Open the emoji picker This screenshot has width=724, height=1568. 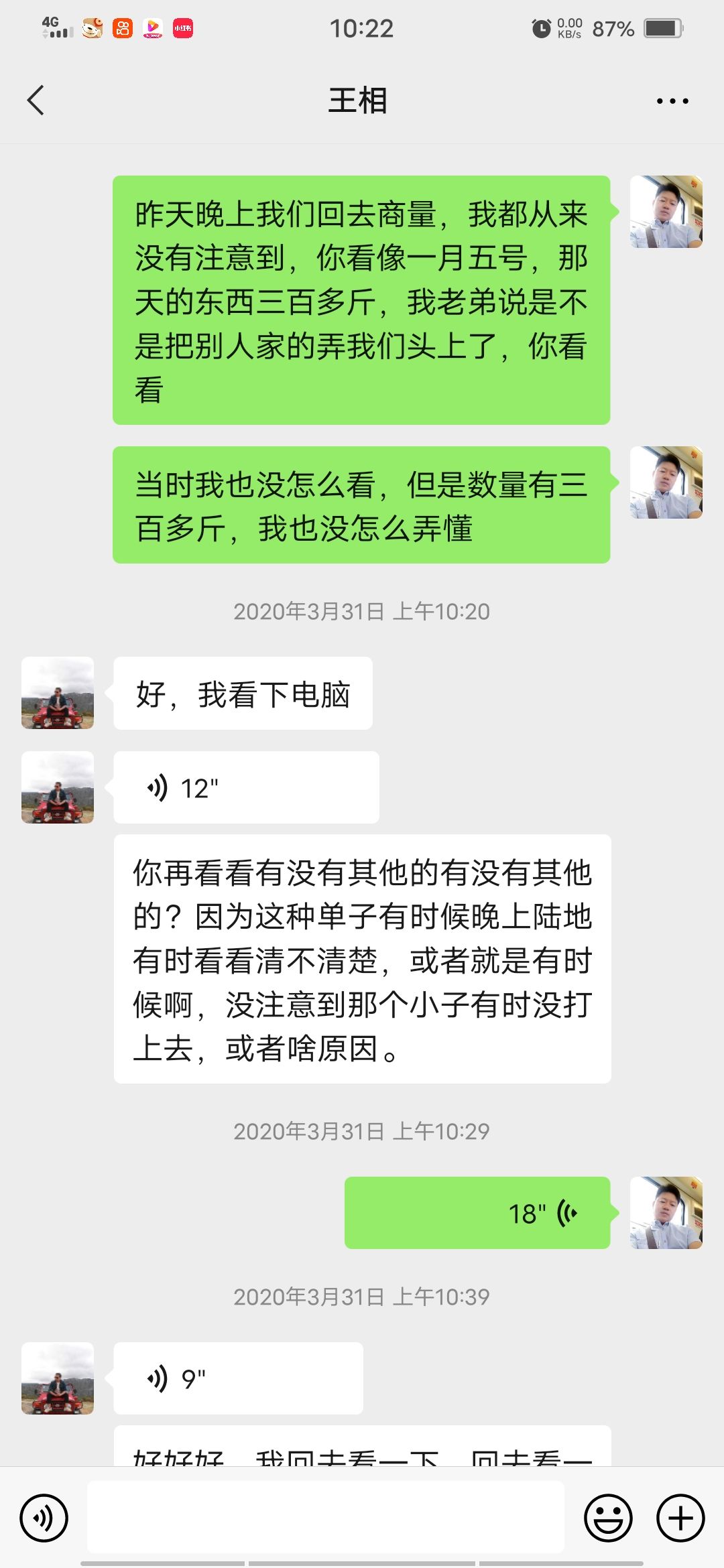(608, 1517)
